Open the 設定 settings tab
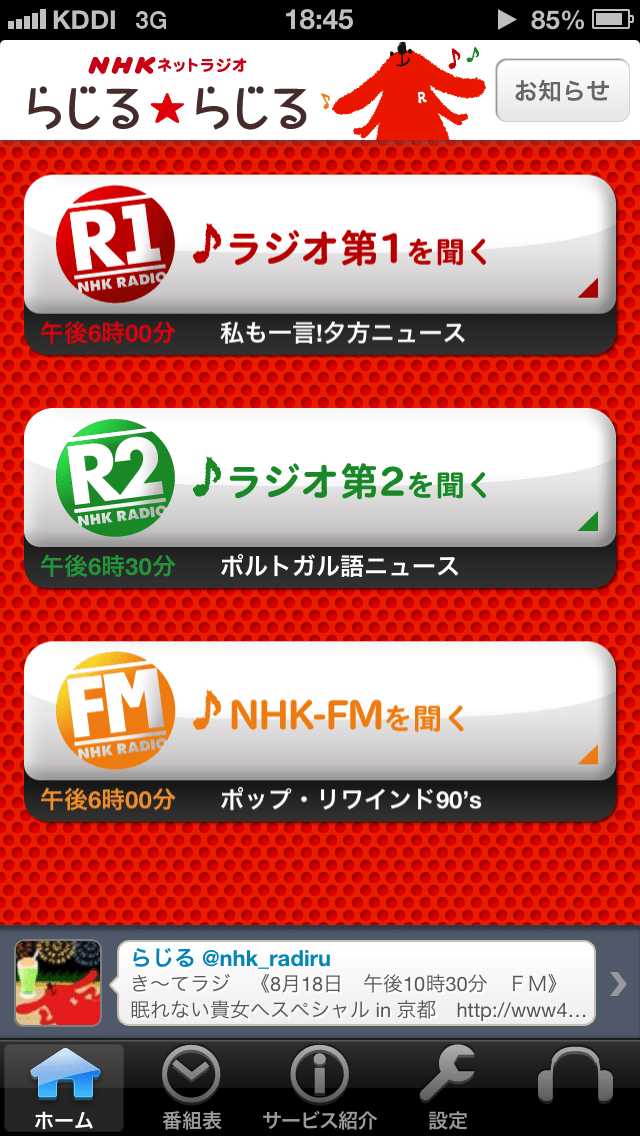 (447, 1089)
